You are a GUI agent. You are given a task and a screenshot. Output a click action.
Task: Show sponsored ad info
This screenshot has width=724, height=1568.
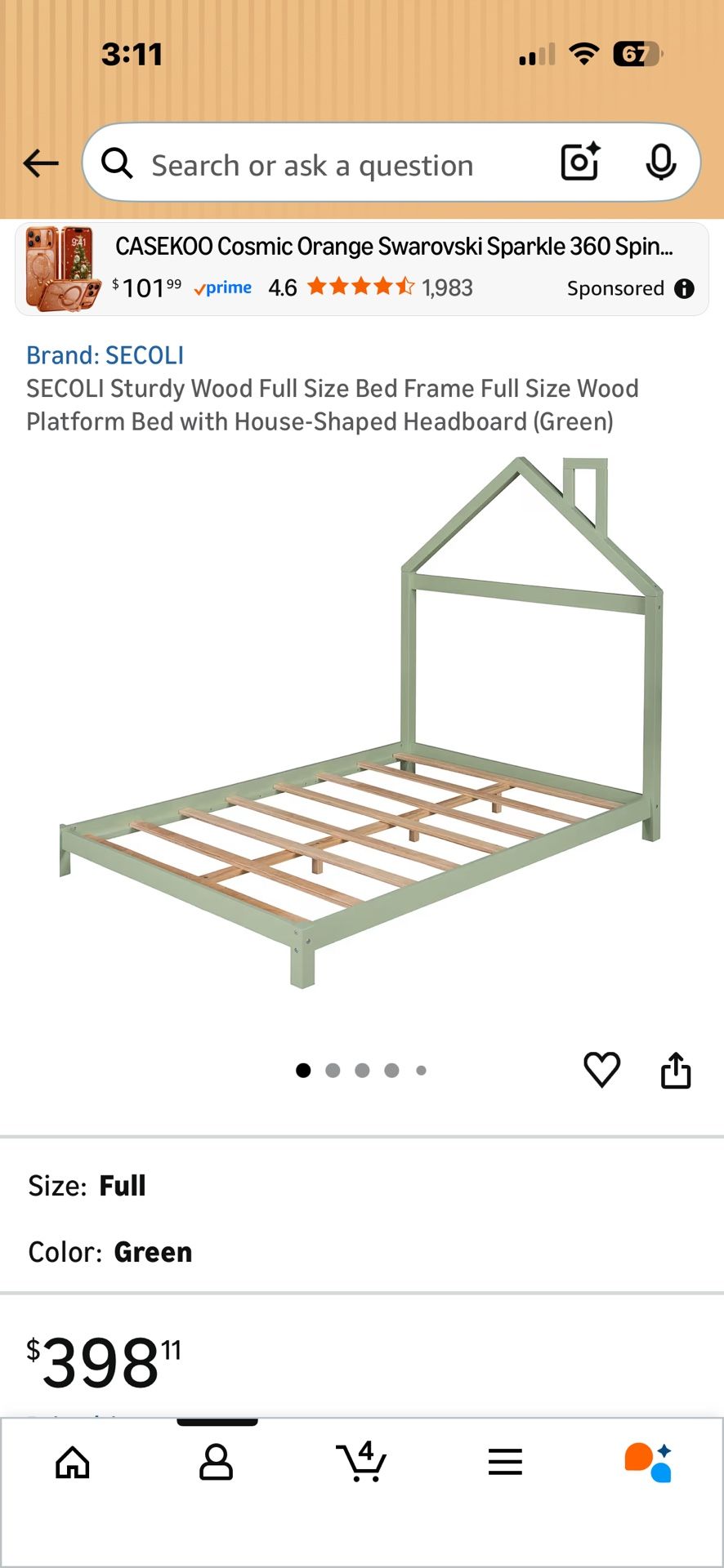(x=685, y=288)
